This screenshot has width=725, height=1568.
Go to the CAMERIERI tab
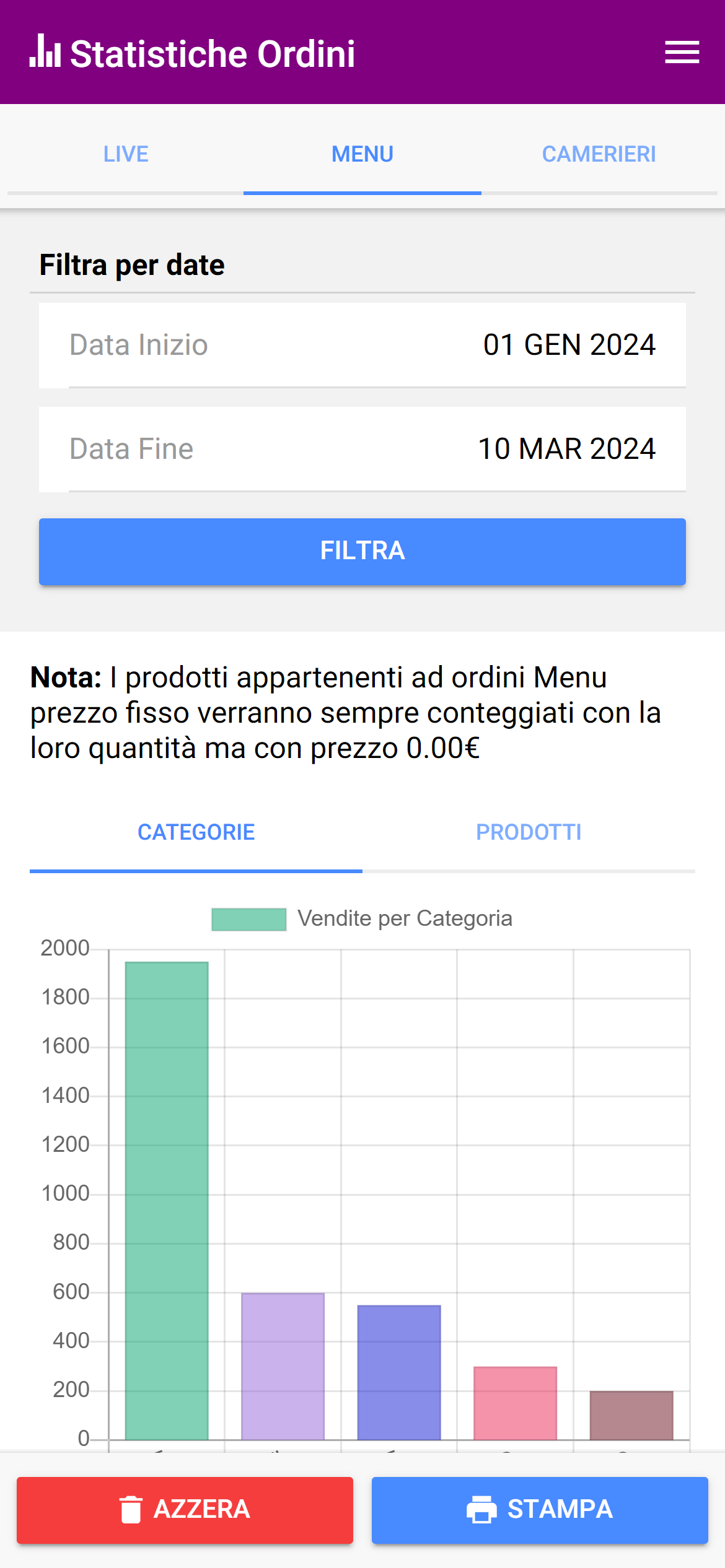tap(599, 154)
